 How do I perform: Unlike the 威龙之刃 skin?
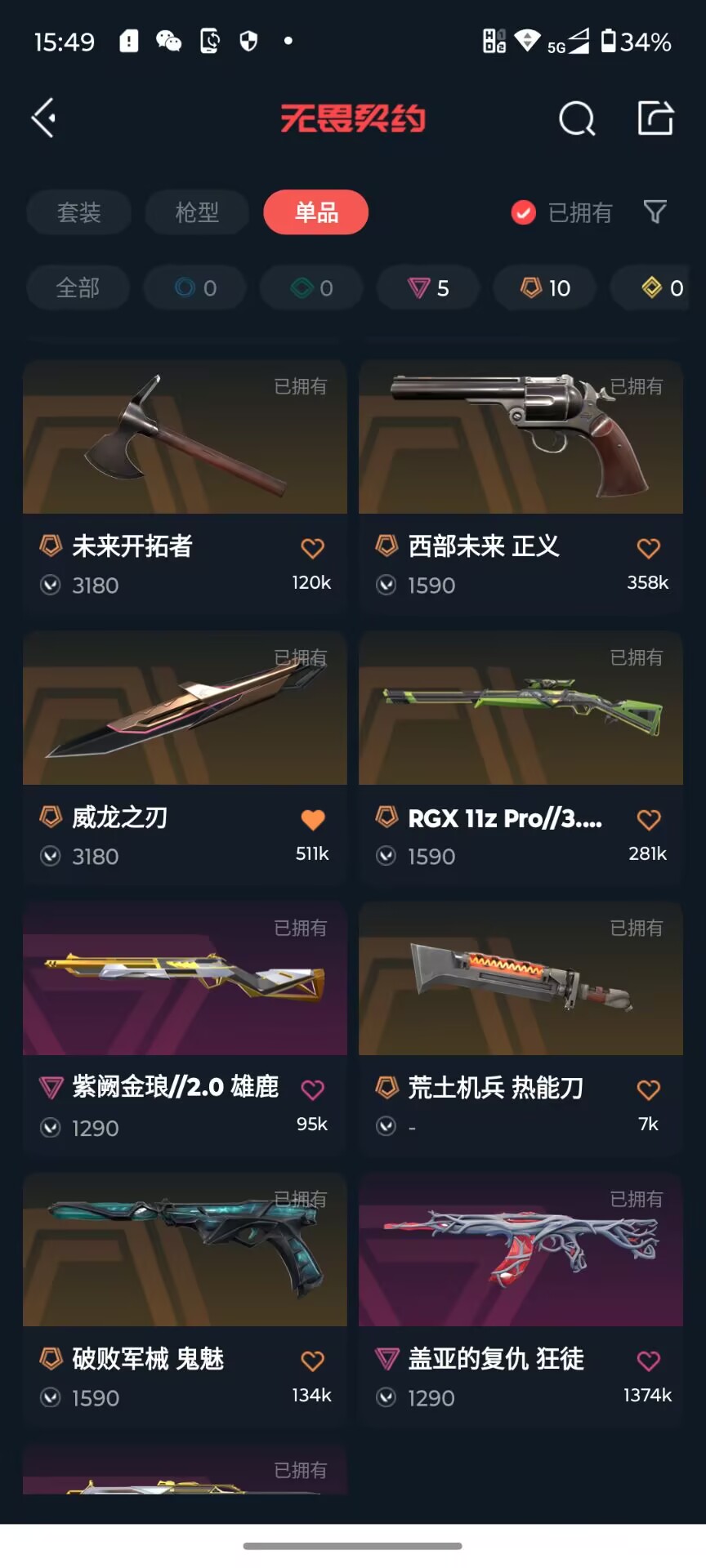point(312,819)
